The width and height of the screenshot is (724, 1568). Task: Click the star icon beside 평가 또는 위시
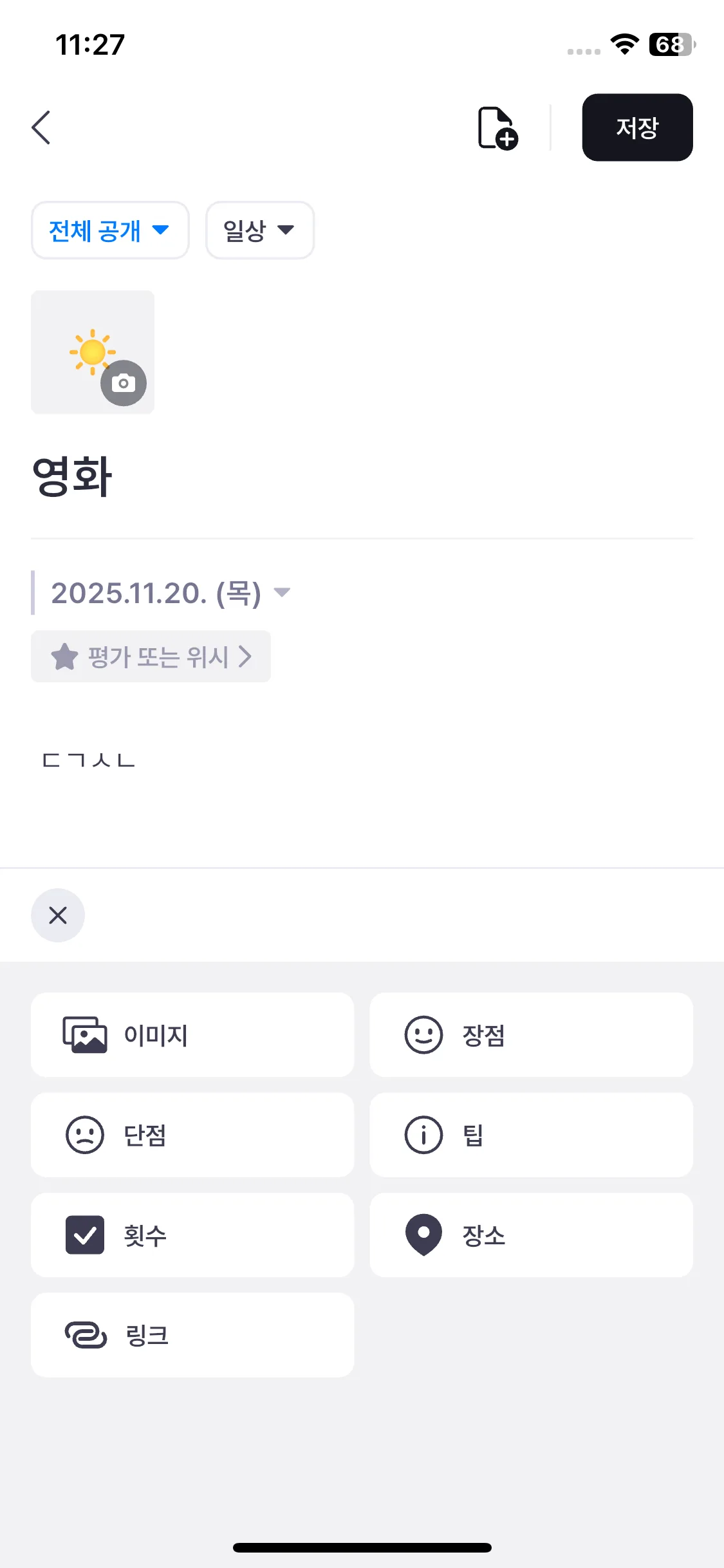coord(64,657)
